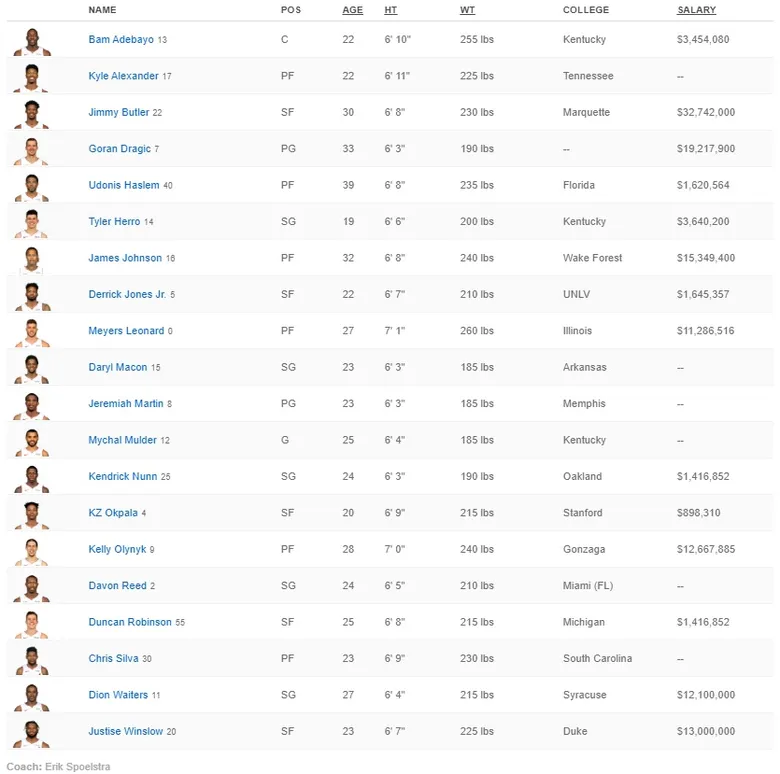Sort roster by the HT column
The width and height of the screenshot is (780, 774).
[x=390, y=10]
